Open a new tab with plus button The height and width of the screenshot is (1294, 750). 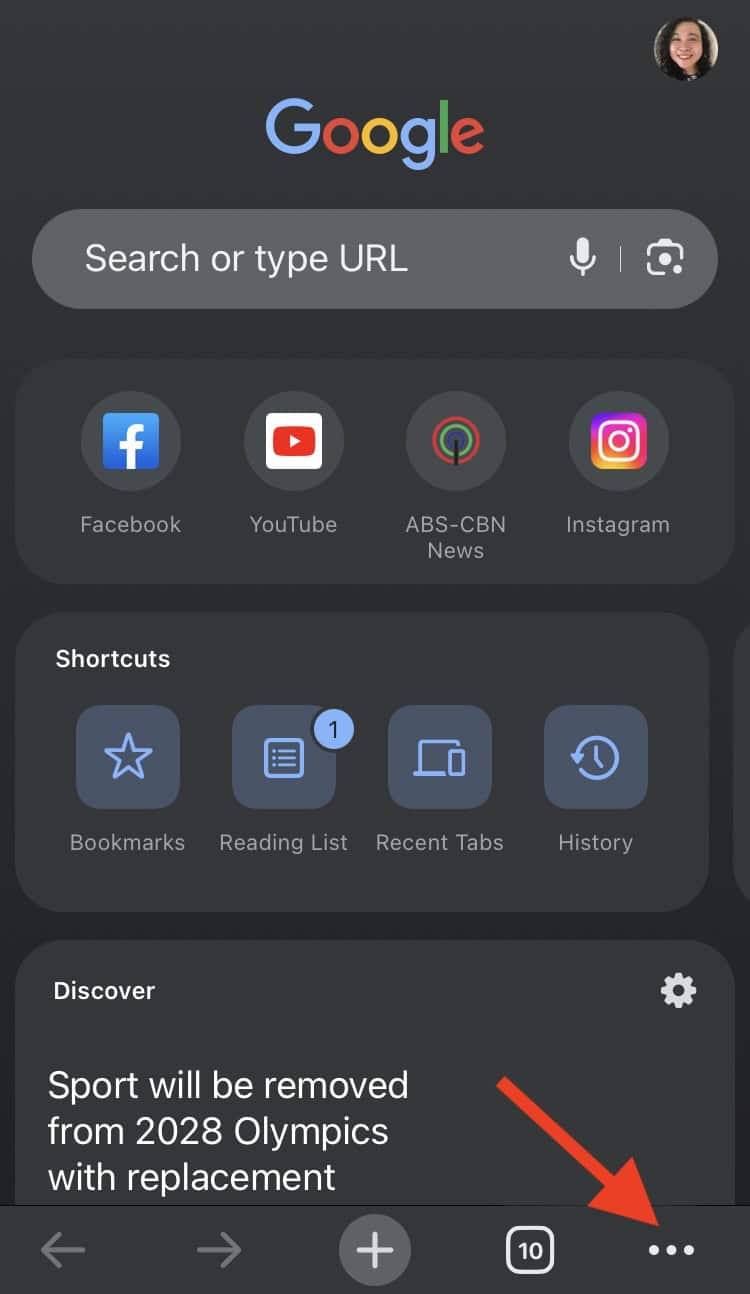point(375,1249)
